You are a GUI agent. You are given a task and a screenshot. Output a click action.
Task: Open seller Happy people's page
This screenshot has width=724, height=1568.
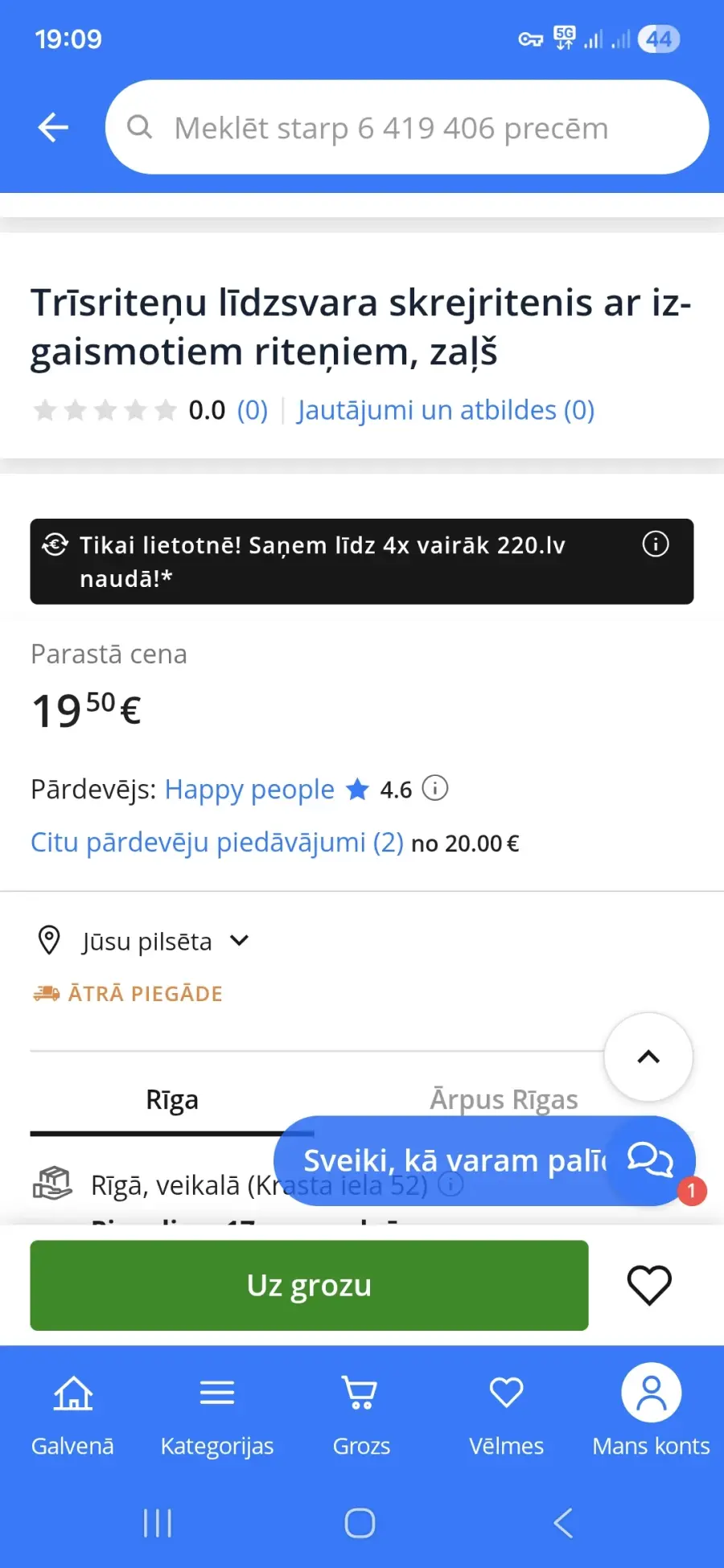click(x=249, y=790)
